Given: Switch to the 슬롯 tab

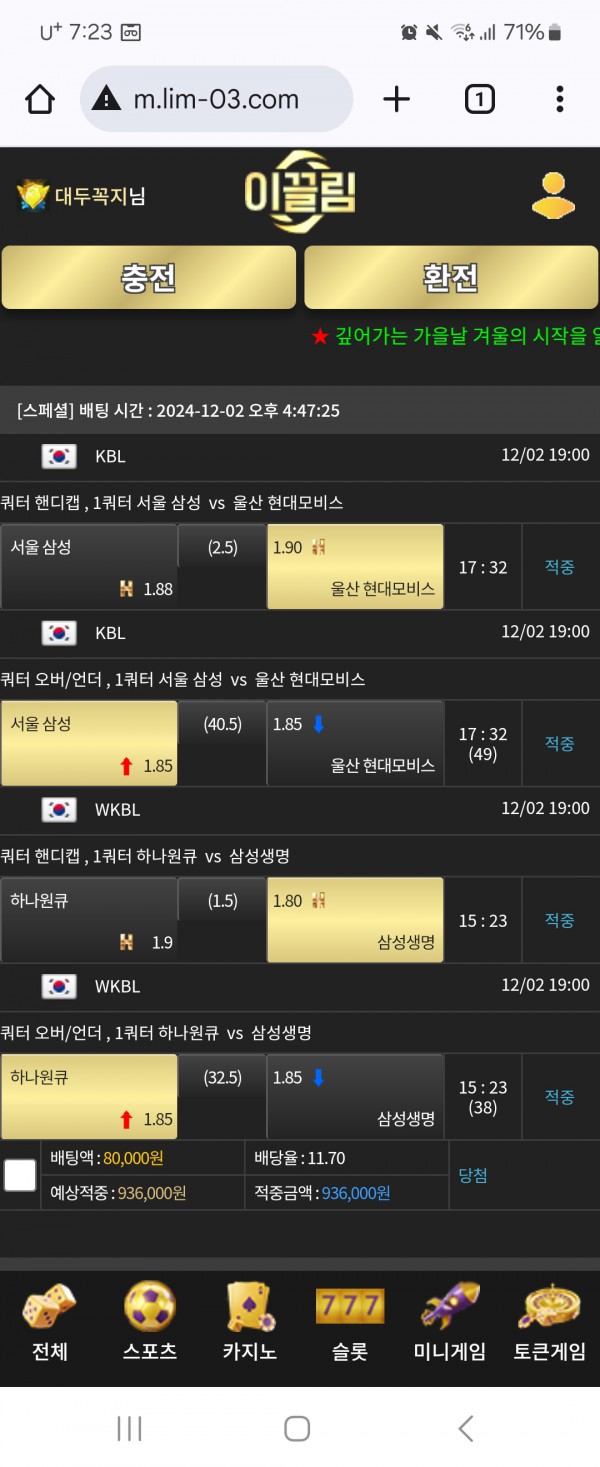Looking at the screenshot, I should pos(350,1322).
